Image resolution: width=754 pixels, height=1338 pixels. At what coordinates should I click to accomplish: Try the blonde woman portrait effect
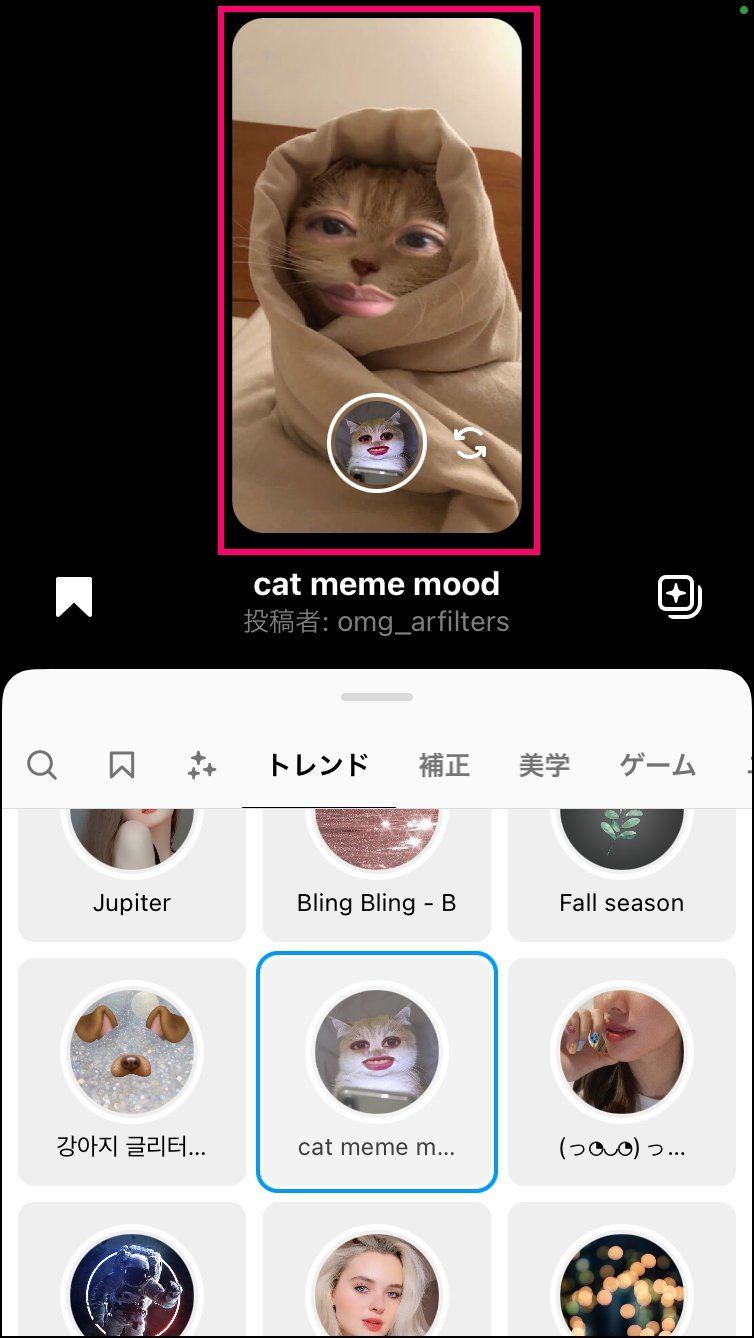(x=377, y=1275)
